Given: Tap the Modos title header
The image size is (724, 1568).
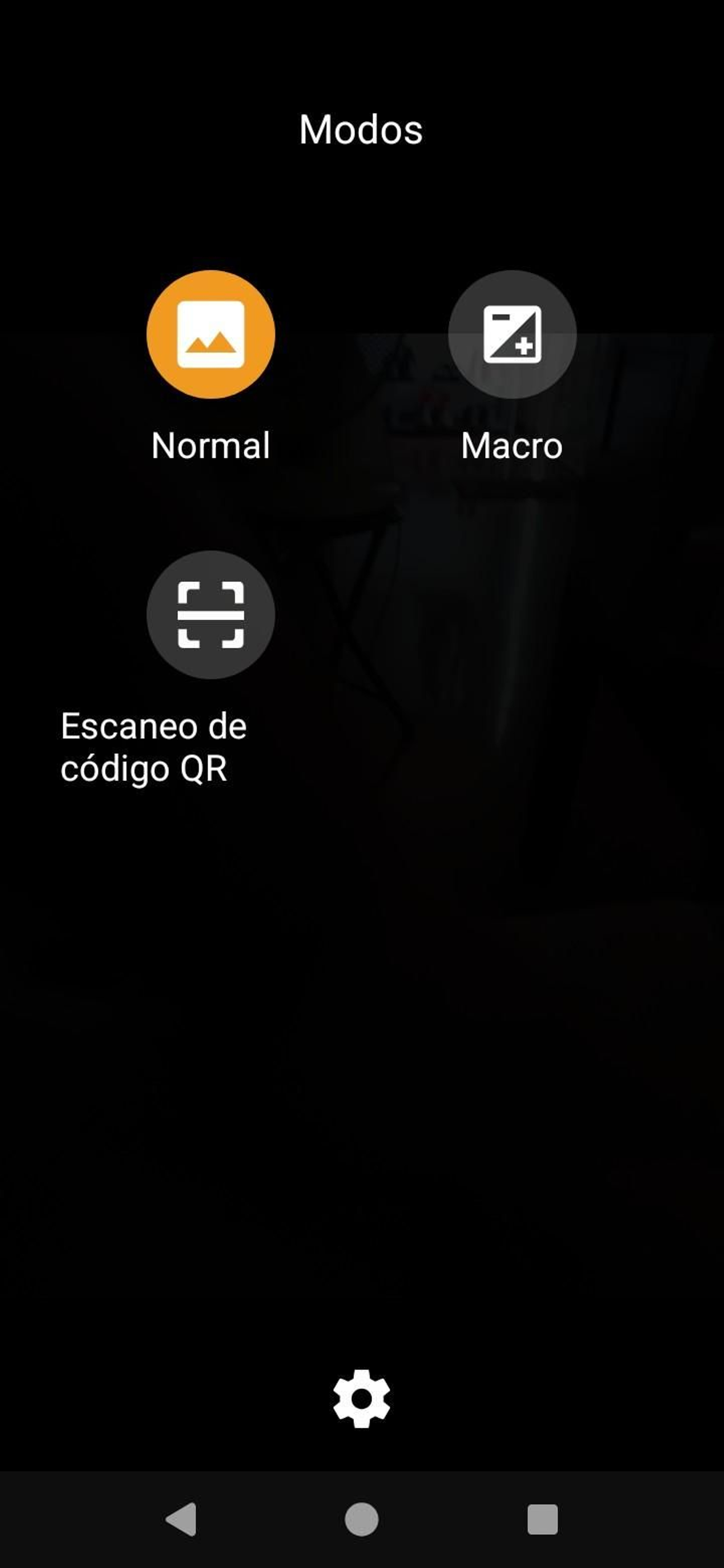Looking at the screenshot, I should point(362,129).
